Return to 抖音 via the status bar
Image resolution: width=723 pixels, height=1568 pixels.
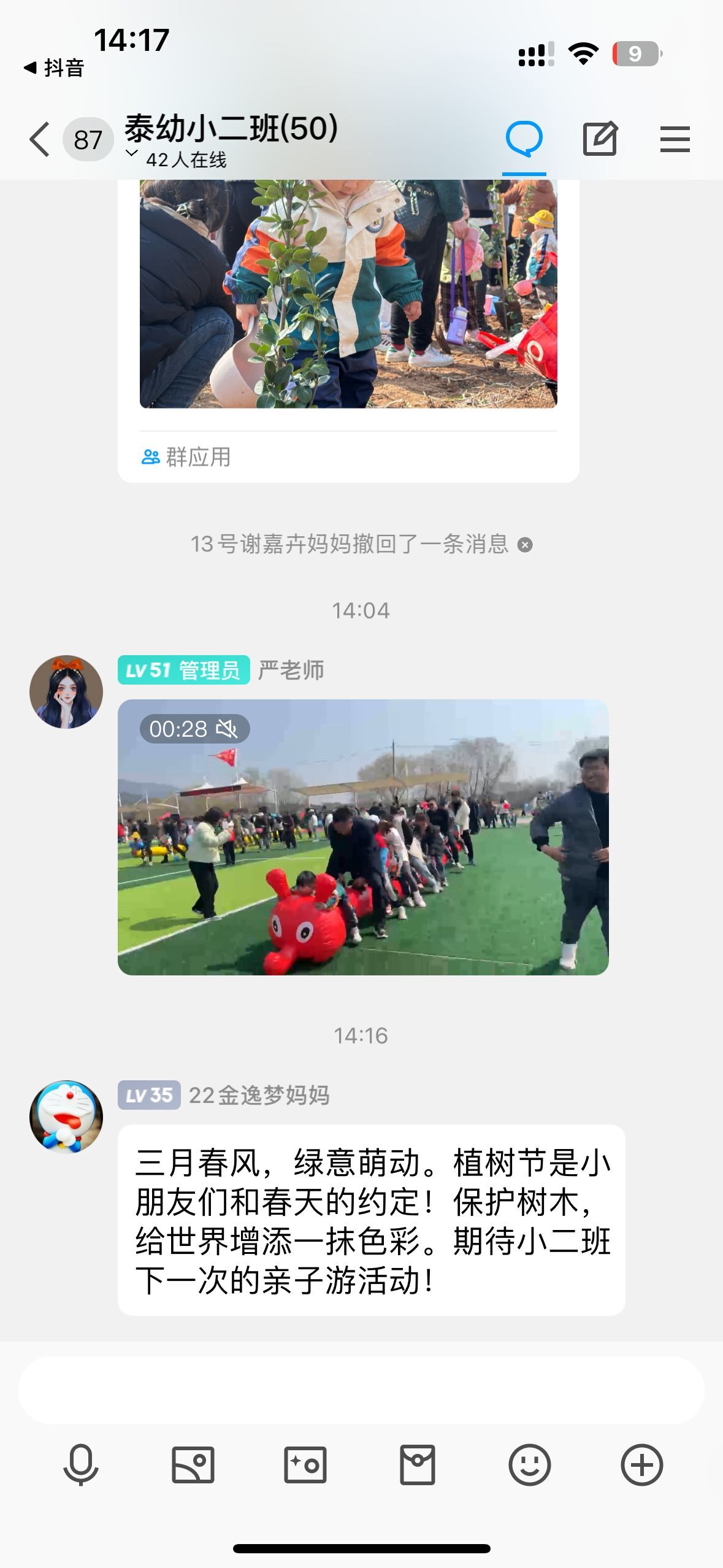[54, 68]
